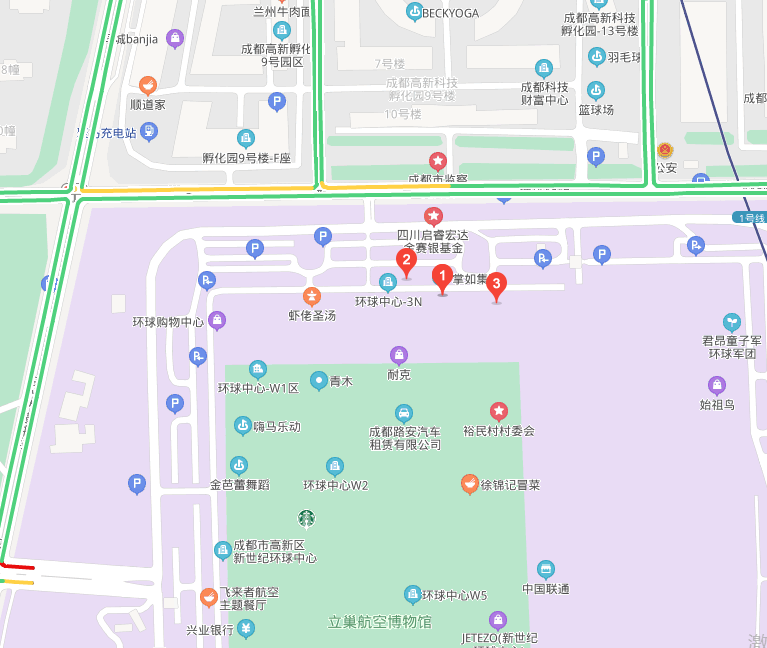Tap the 兴业银行 bank marker
The width and height of the screenshot is (767, 648).
(x=246, y=629)
